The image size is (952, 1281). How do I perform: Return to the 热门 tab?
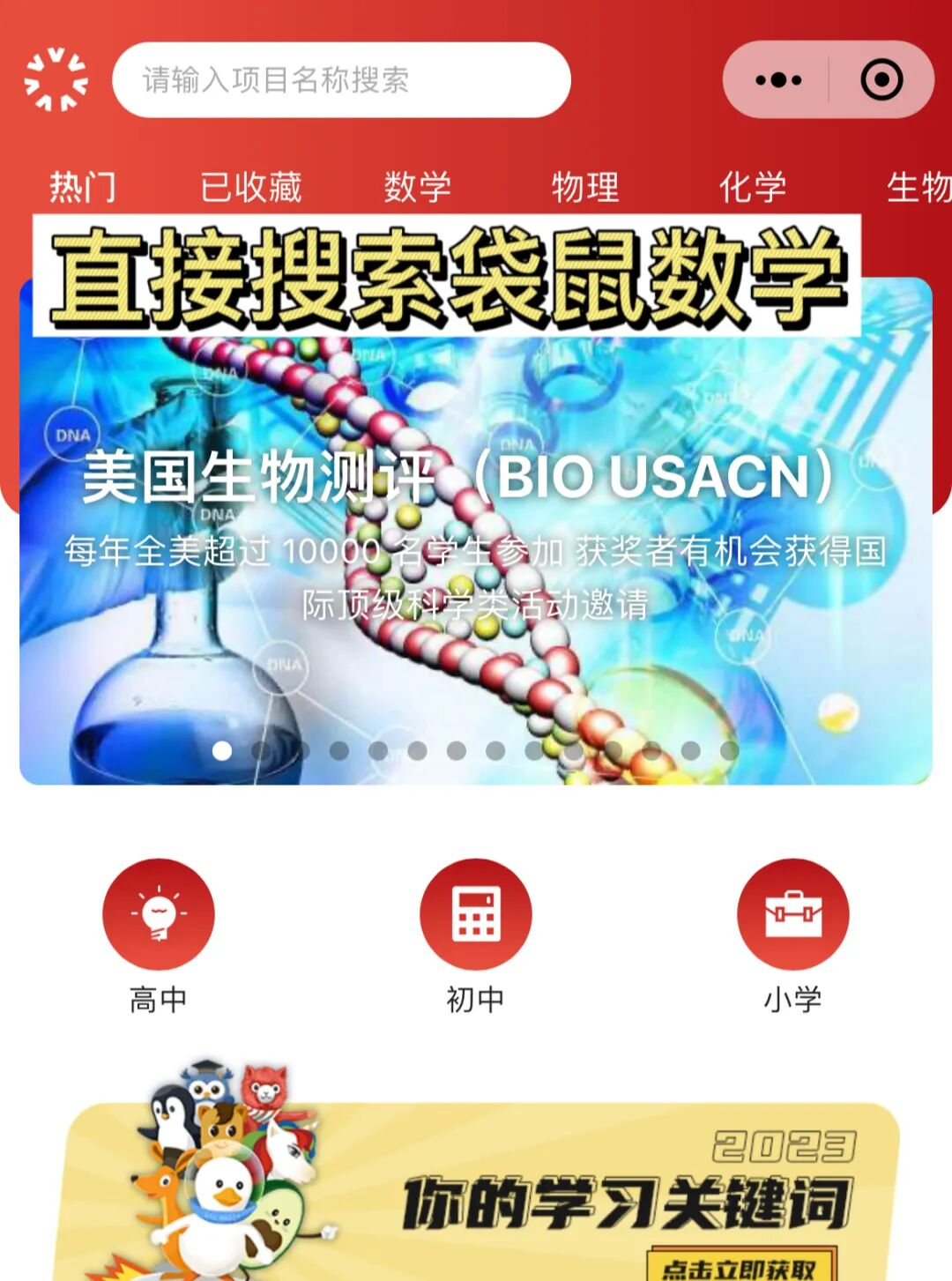point(84,187)
